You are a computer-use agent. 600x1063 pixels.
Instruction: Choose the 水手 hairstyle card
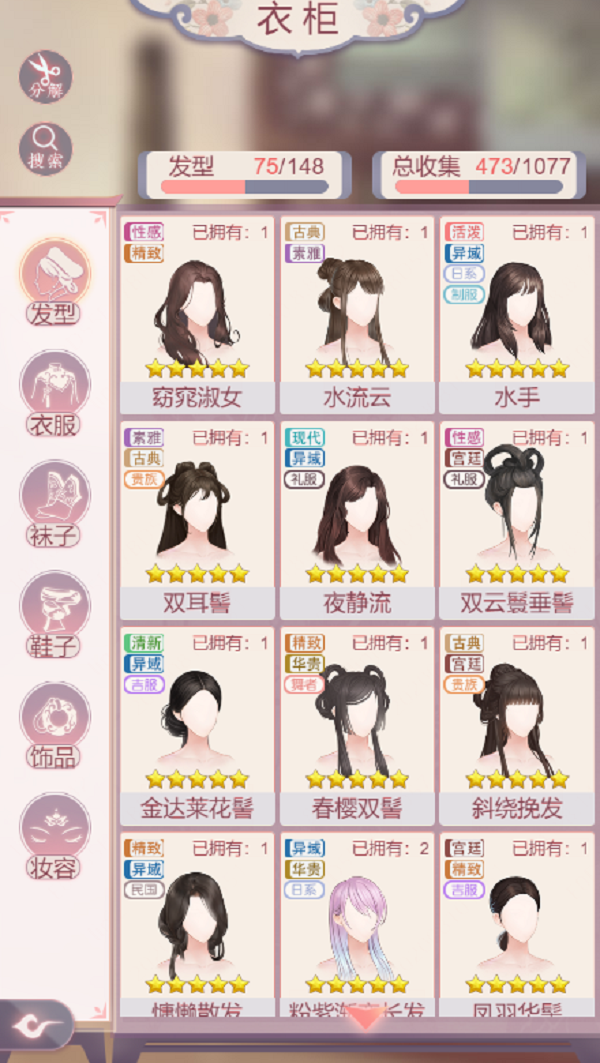tap(517, 315)
